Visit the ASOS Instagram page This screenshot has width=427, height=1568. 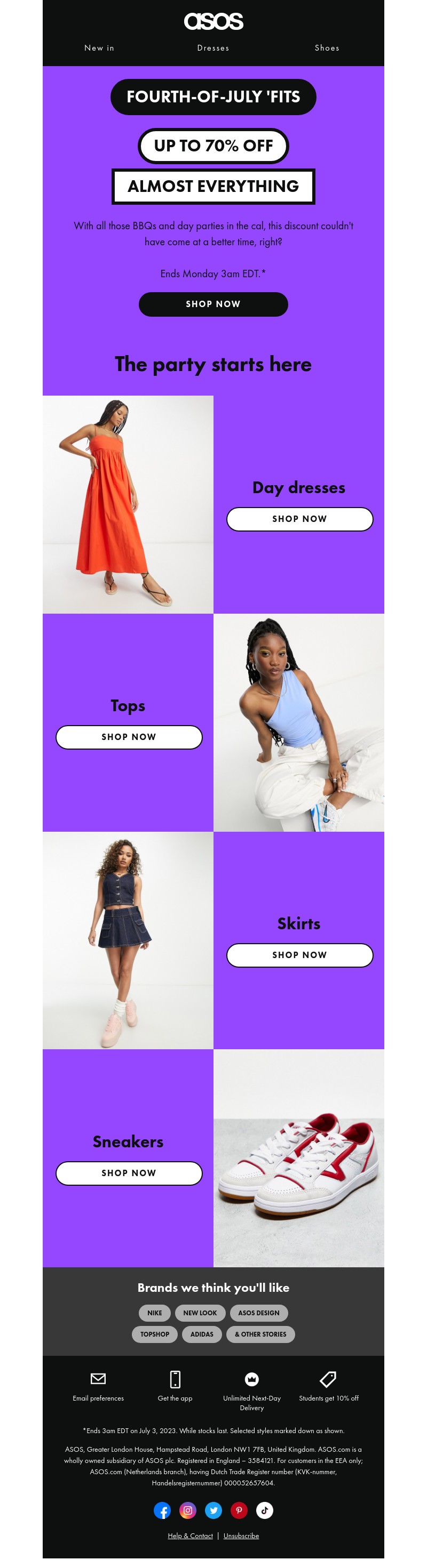187,1510
